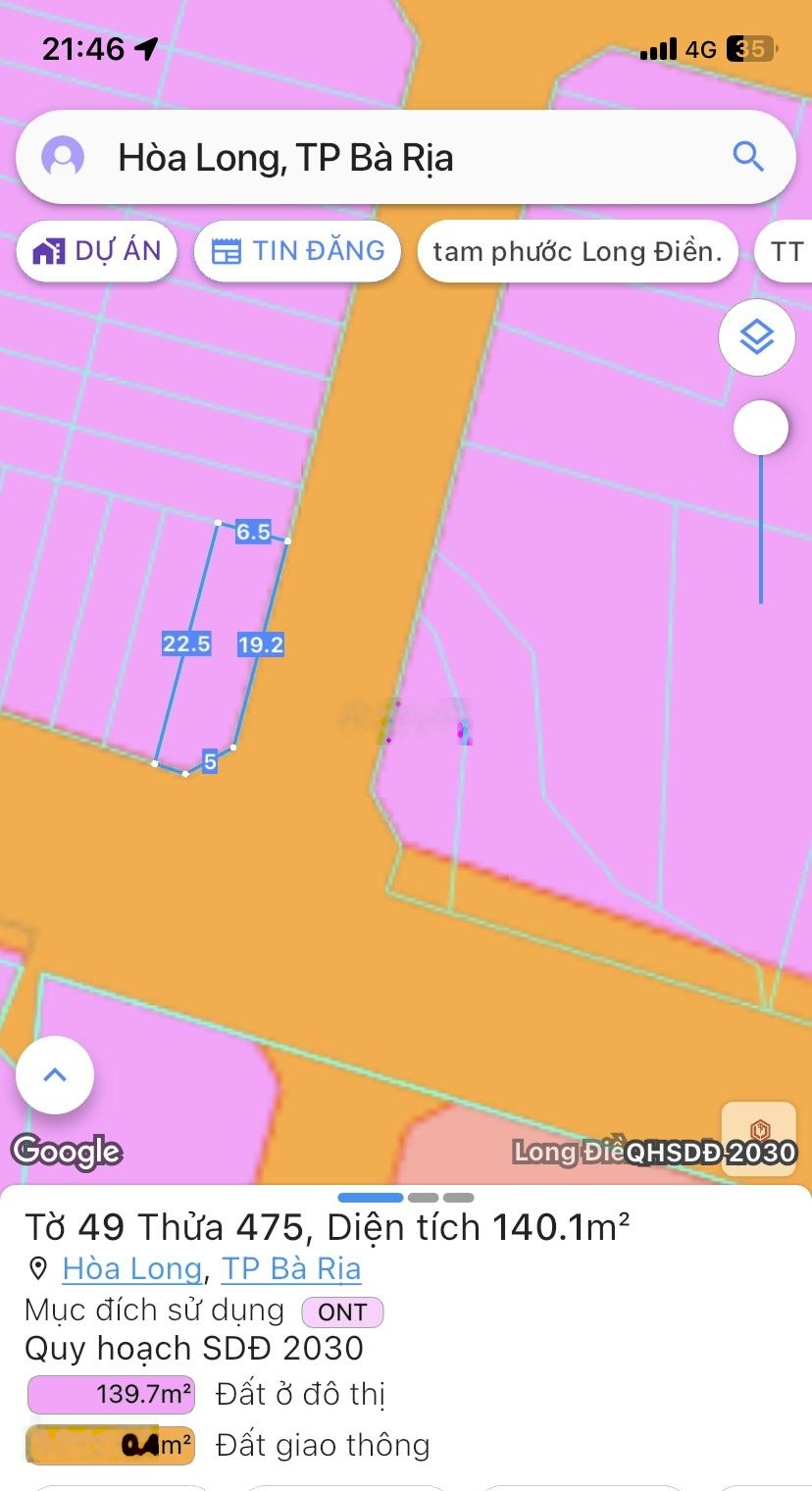The height and width of the screenshot is (1491, 812).
Task: Open the Hòa Long link
Action: [131, 1268]
